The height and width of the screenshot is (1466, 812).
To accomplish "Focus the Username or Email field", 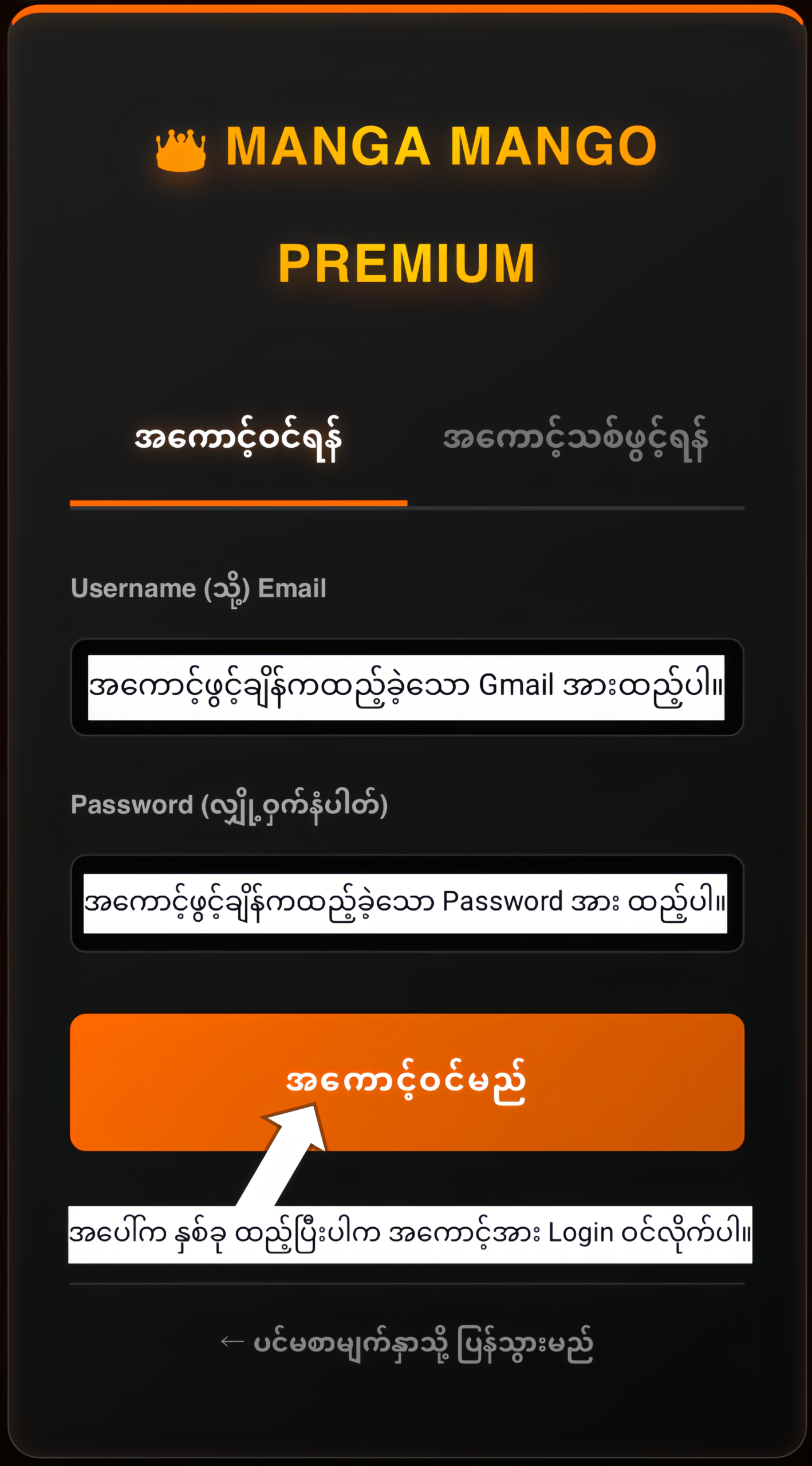I will (x=407, y=687).
